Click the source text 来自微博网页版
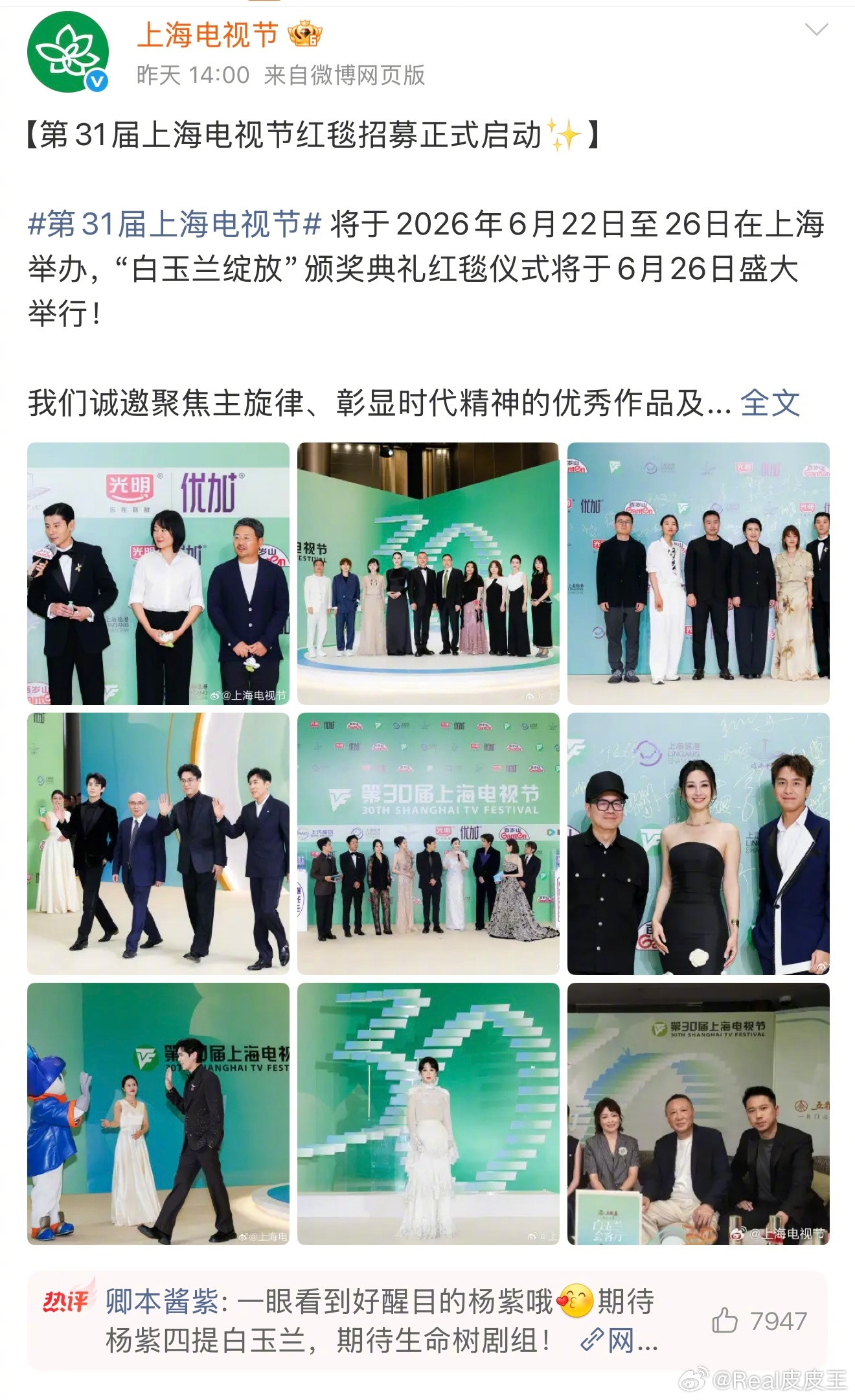855x1400 pixels. click(343, 75)
